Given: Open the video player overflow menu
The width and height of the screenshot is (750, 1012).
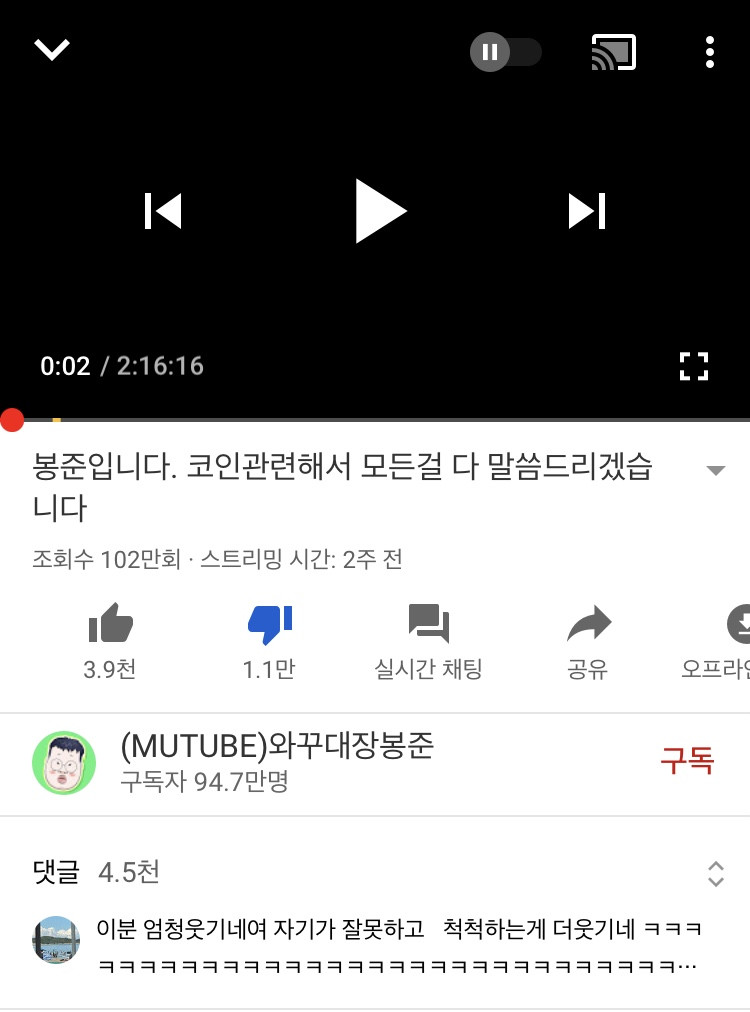Looking at the screenshot, I should pyautogui.click(x=709, y=52).
